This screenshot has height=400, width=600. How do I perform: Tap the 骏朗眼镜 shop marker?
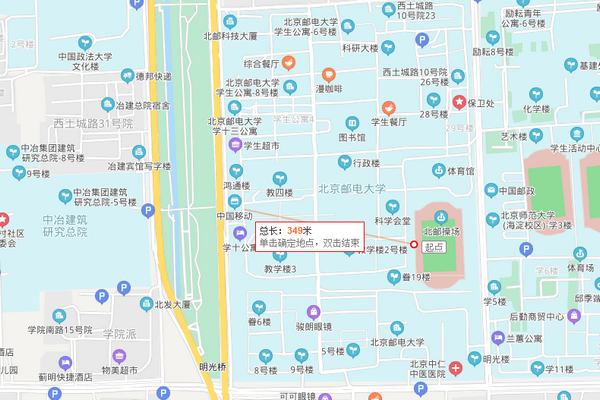coord(314,312)
